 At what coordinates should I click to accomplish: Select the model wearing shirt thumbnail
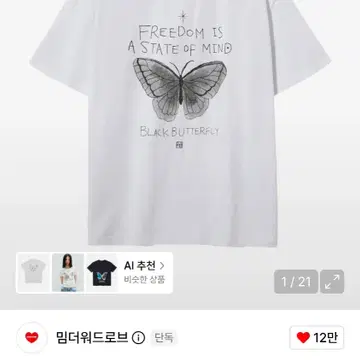click(68, 272)
